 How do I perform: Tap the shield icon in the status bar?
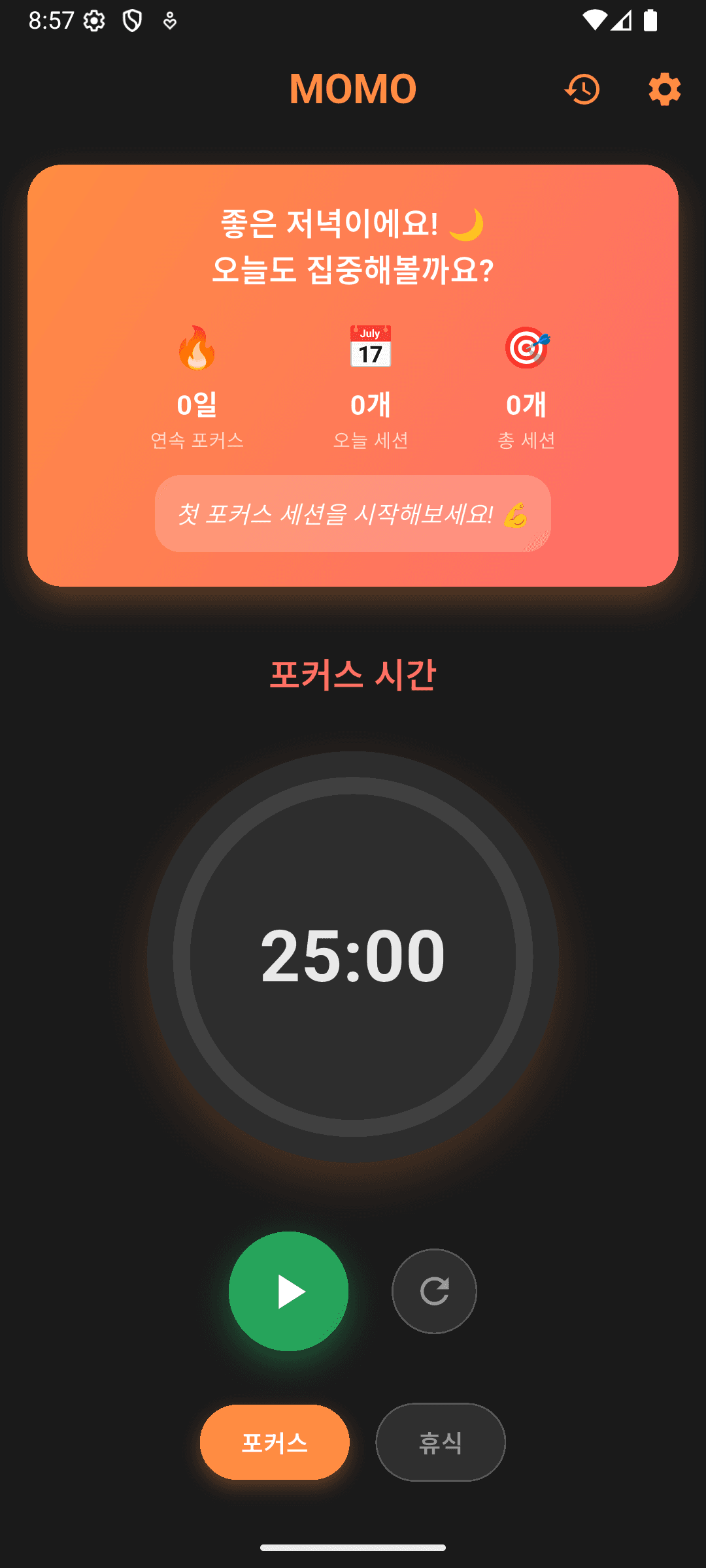click(x=132, y=20)
